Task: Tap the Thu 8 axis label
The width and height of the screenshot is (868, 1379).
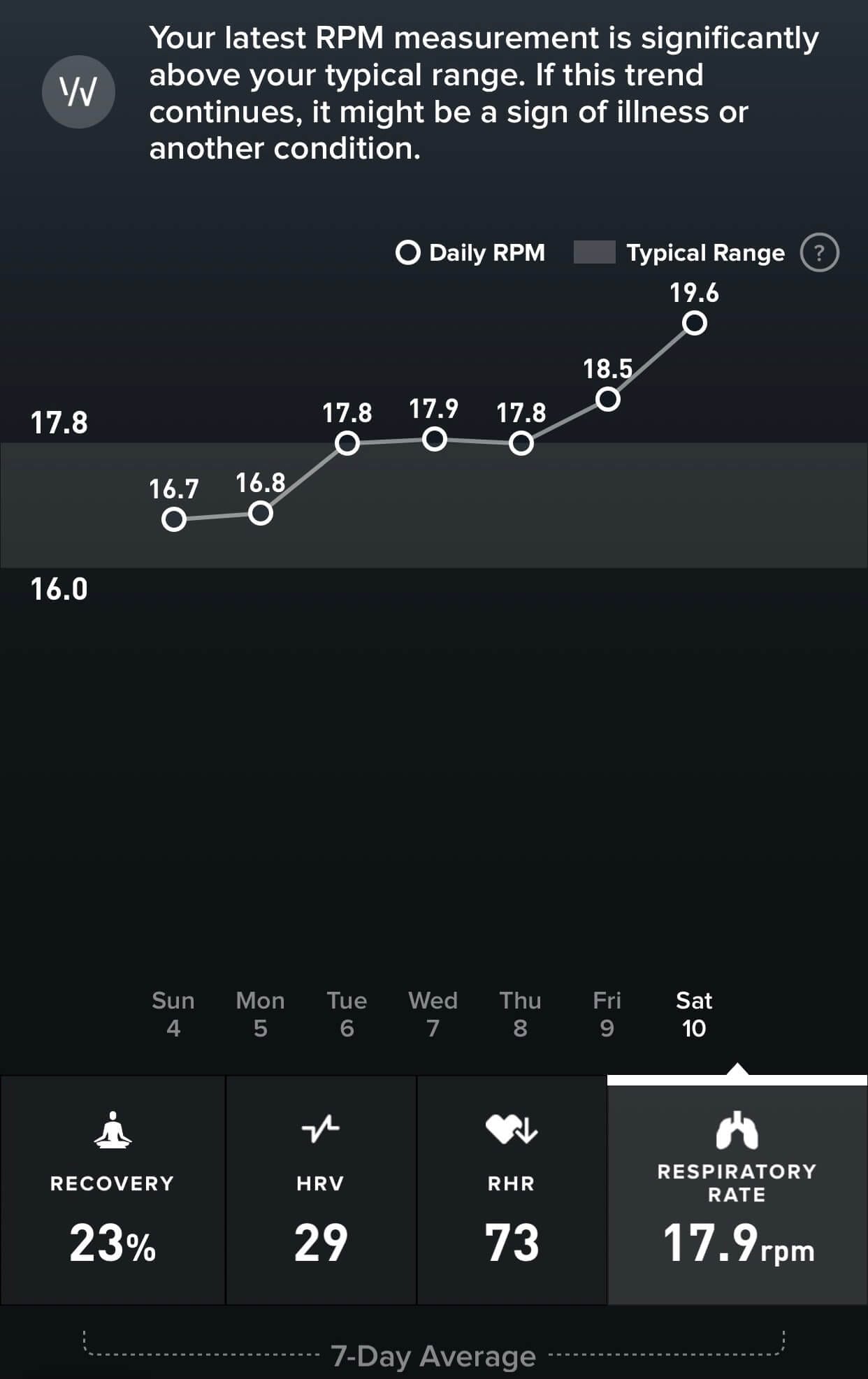Action: click(521, 1013)
